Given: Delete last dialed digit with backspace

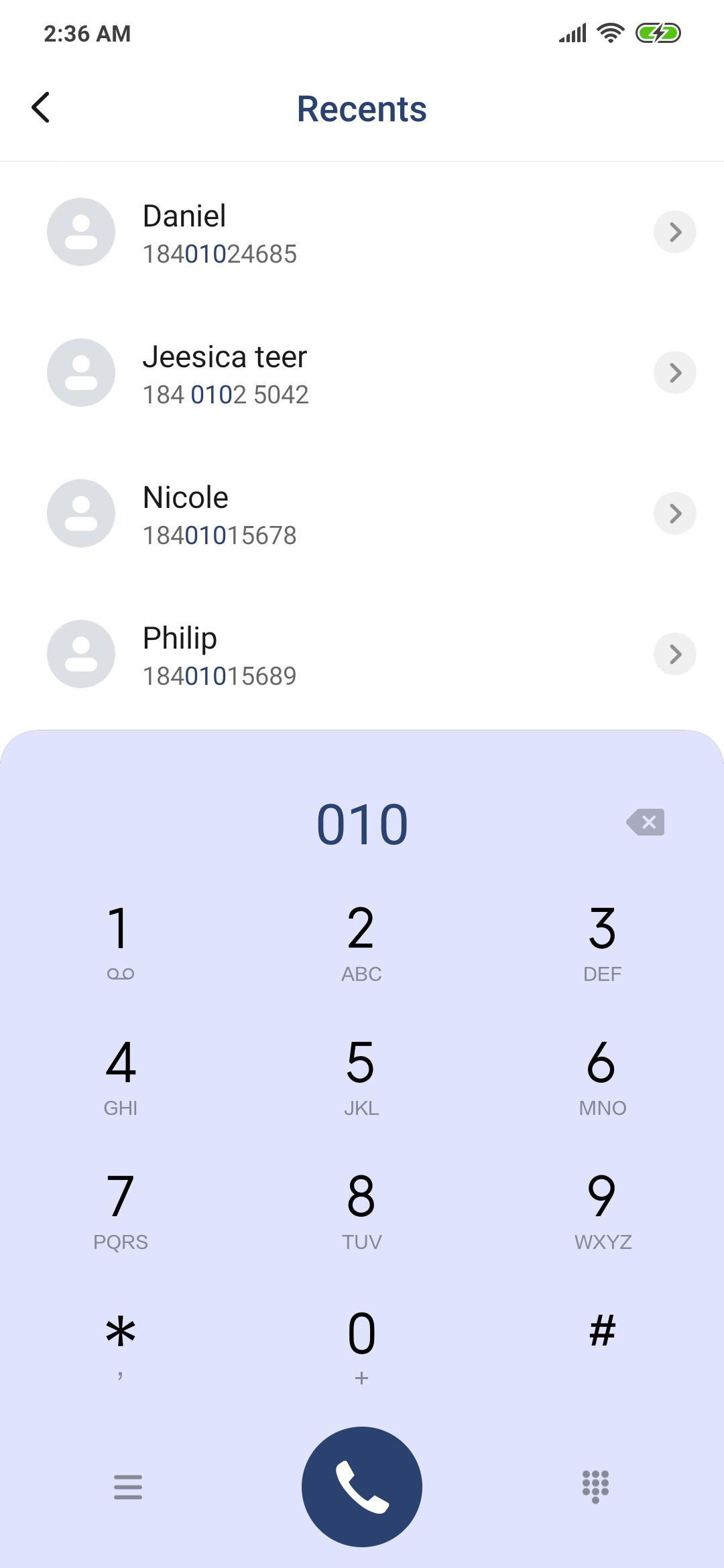Looking at the screenshot, I should click(x=646, y=822).
